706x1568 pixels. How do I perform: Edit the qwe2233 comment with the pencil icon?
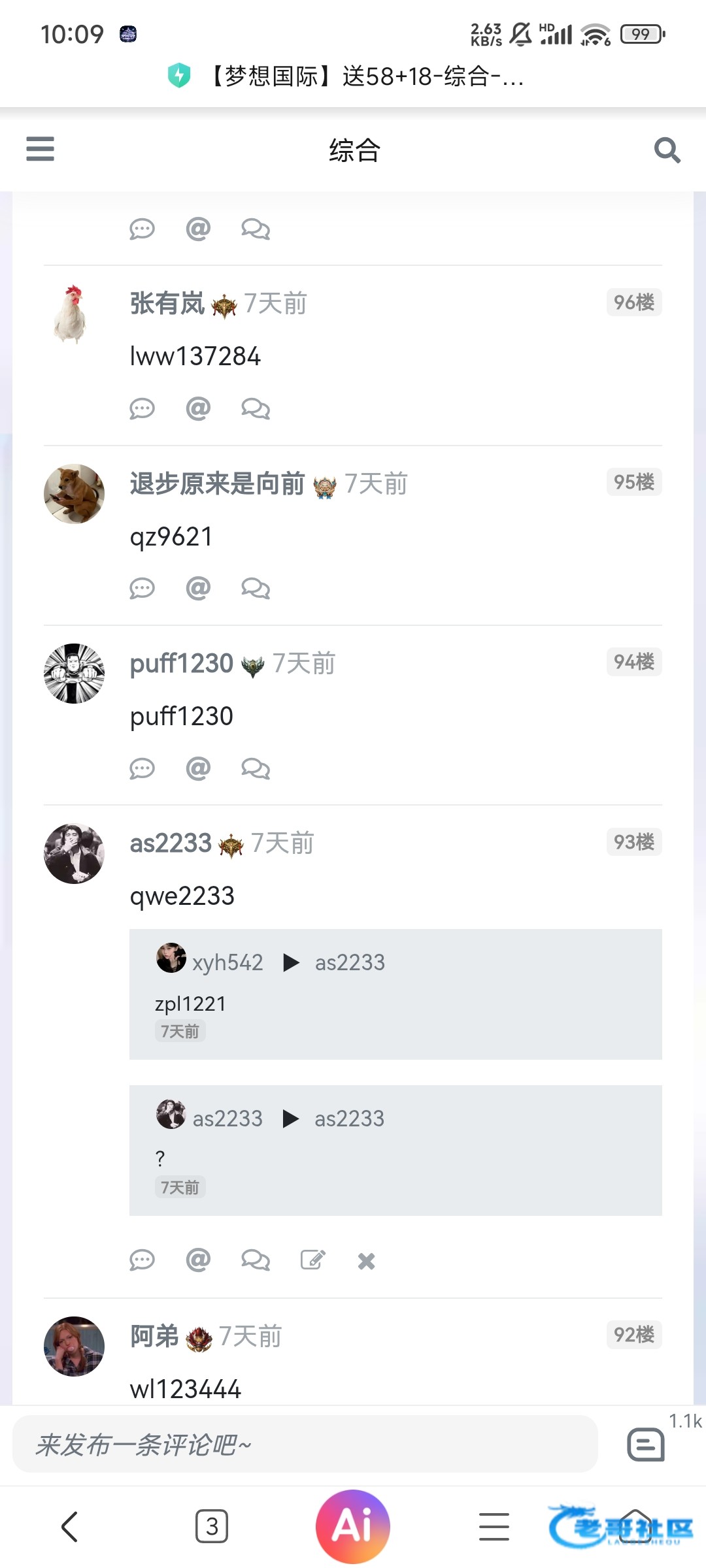tap(312, 1260)
